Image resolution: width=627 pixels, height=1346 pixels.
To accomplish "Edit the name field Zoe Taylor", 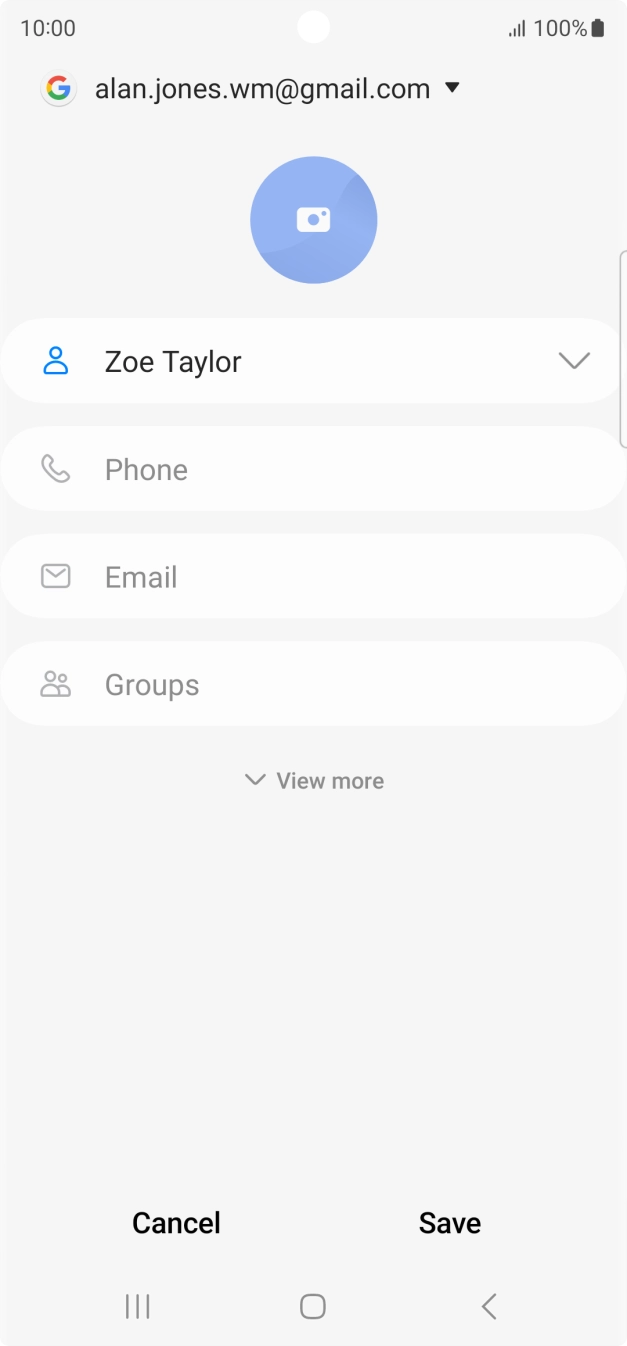I will 300,362.
